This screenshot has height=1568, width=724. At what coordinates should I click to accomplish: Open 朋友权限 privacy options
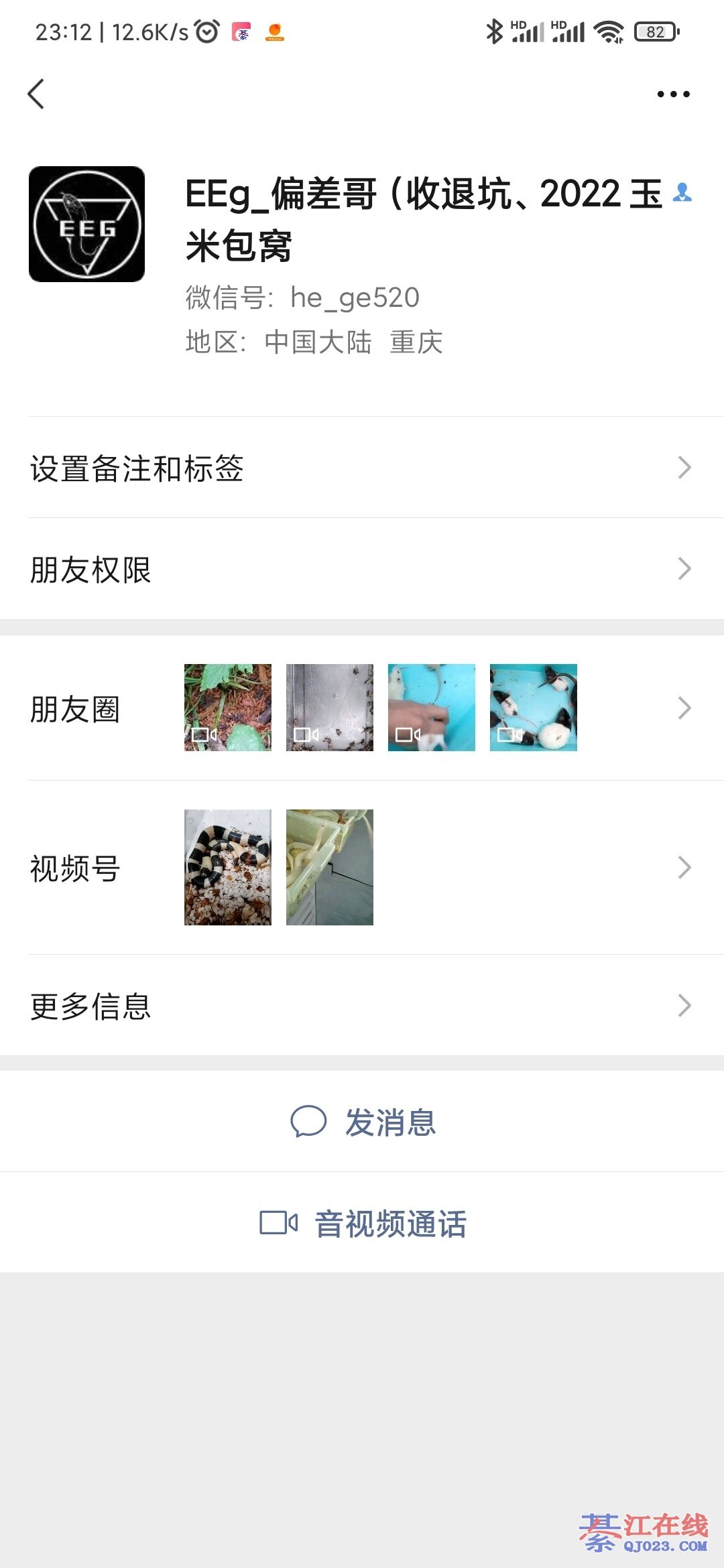click(362, 570)
